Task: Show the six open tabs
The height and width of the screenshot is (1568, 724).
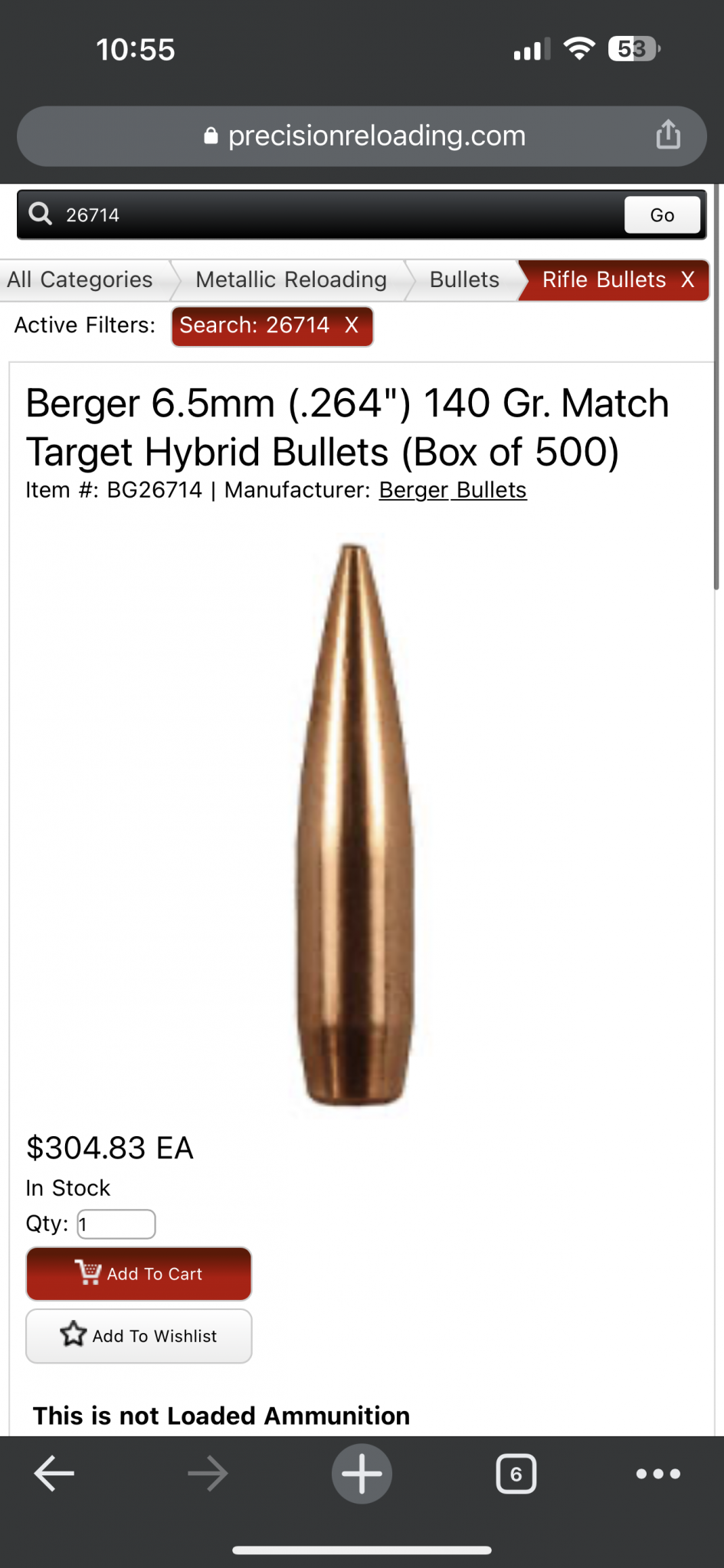Action: tap(516, 1474)
